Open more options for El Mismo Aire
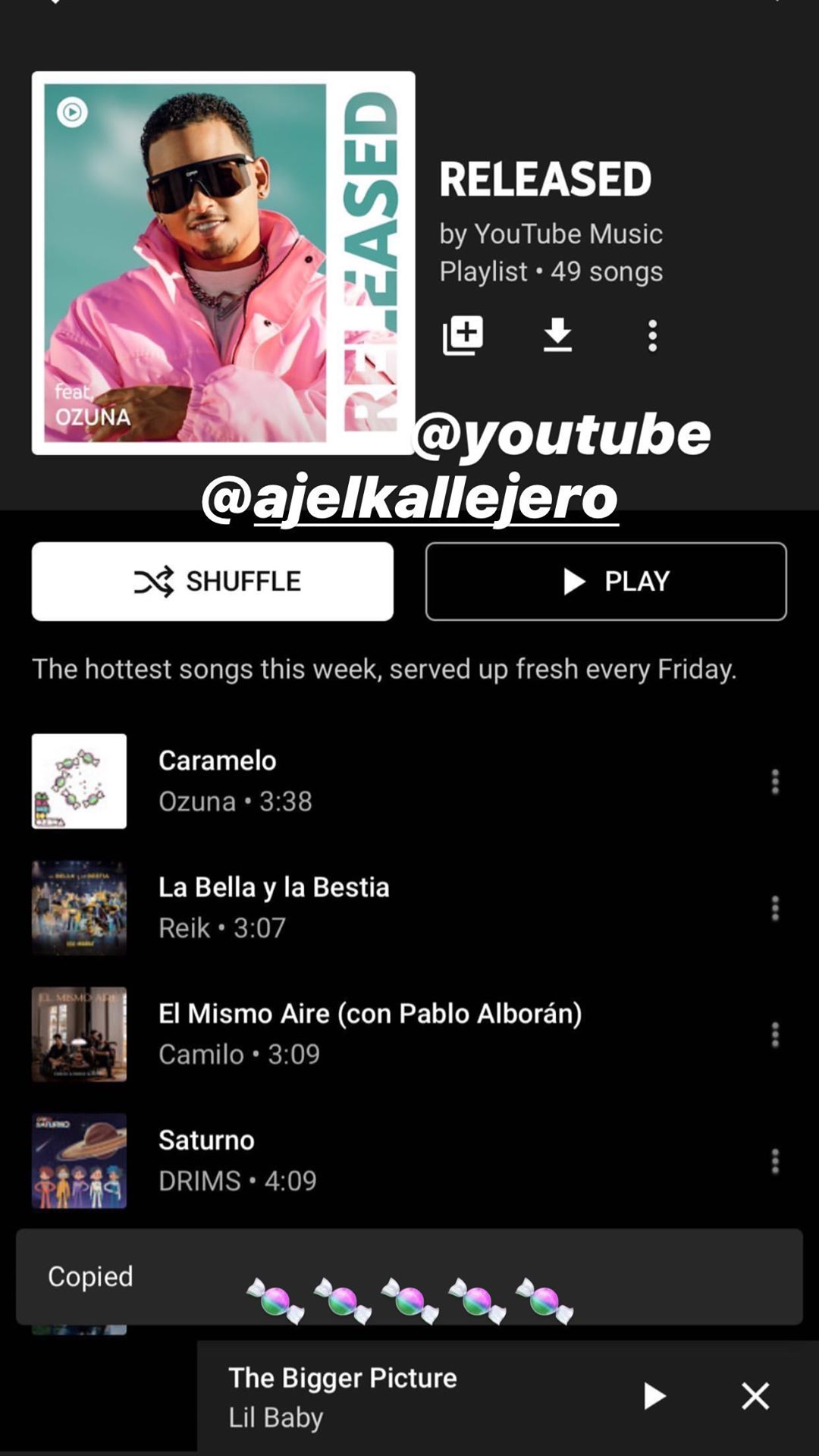 pos(775,1034)
